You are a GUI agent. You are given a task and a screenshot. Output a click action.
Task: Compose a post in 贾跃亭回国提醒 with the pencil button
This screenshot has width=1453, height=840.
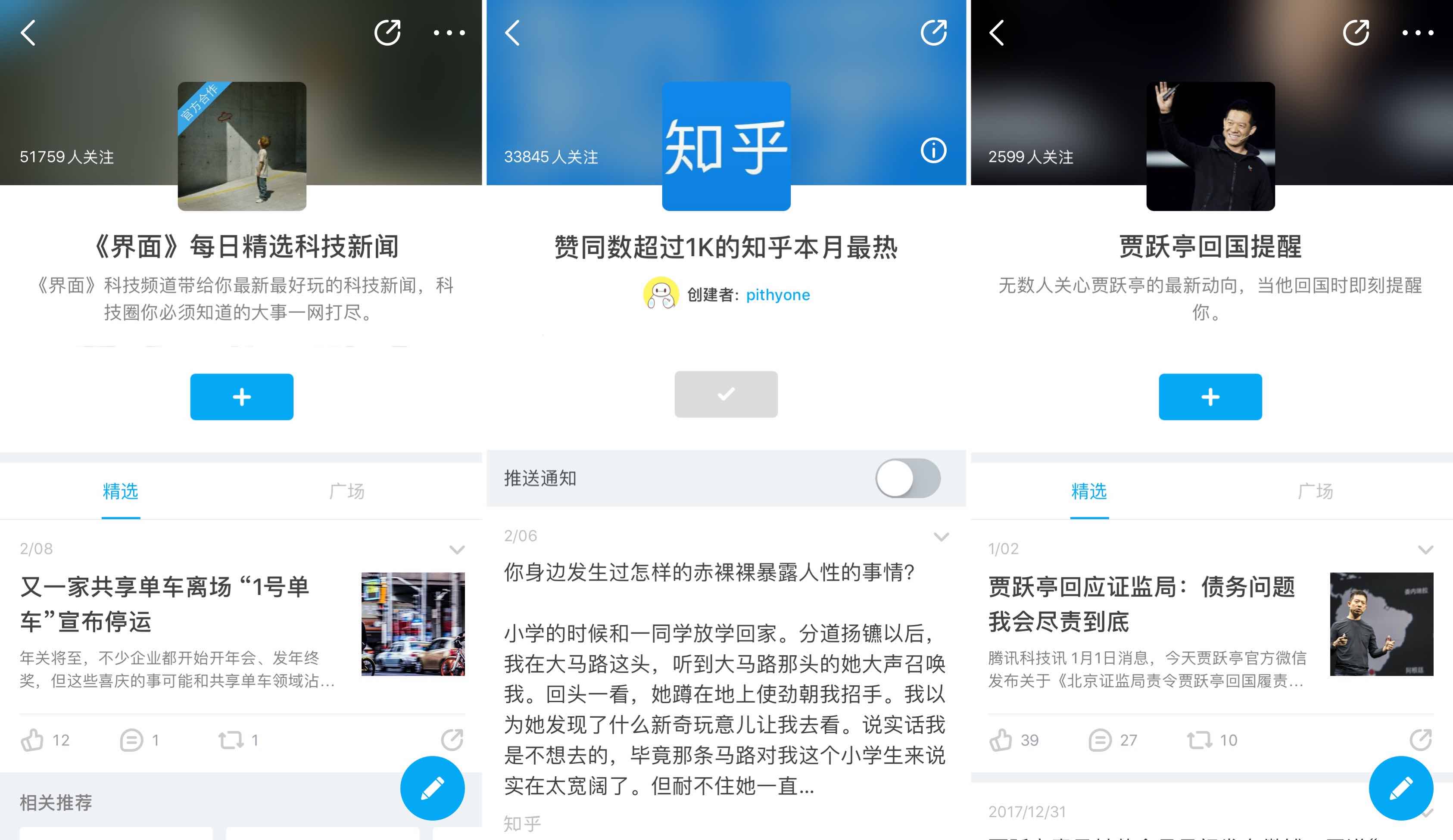tap(1400, 788)
